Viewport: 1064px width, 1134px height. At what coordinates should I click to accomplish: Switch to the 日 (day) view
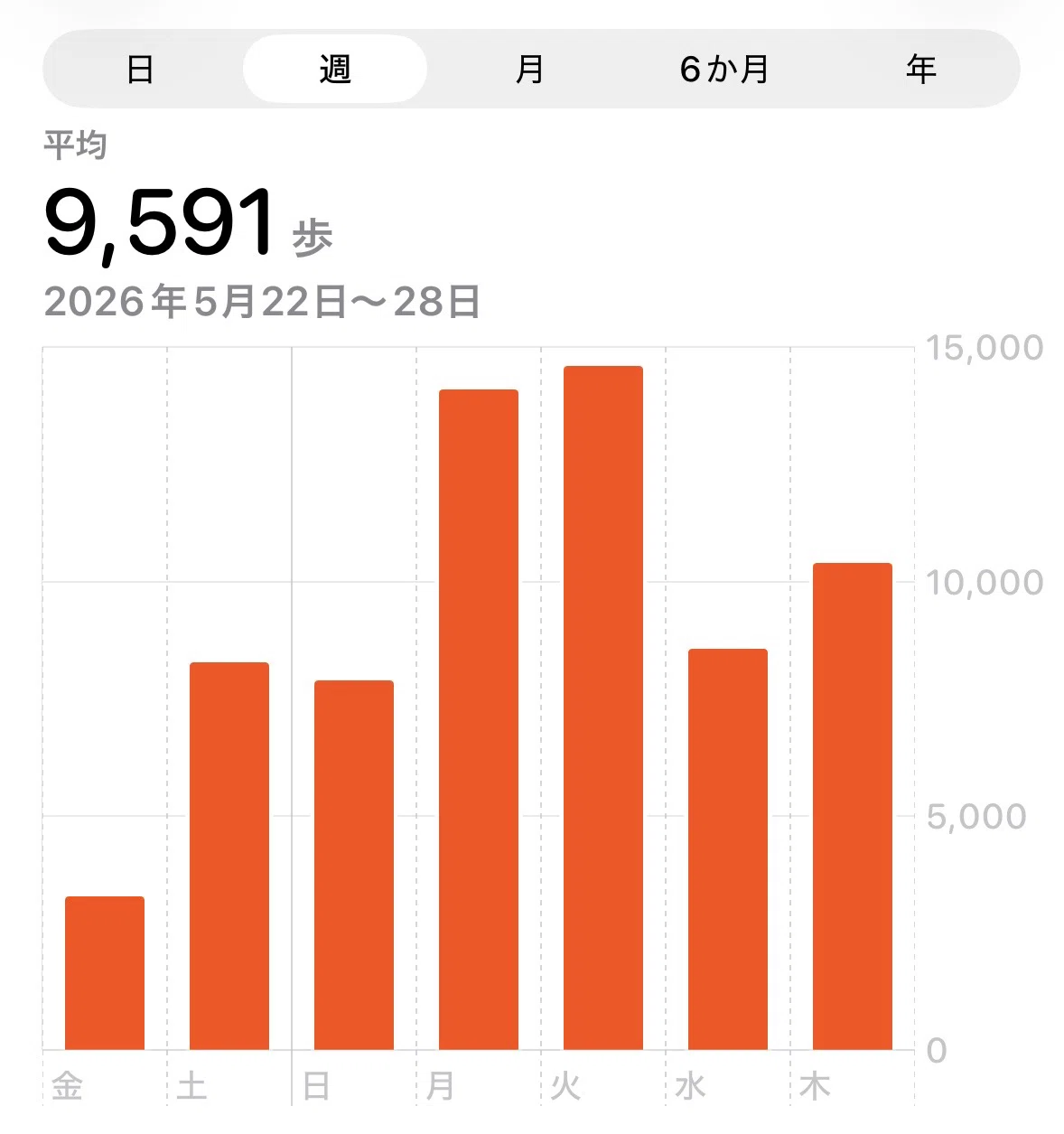(140, 70)
